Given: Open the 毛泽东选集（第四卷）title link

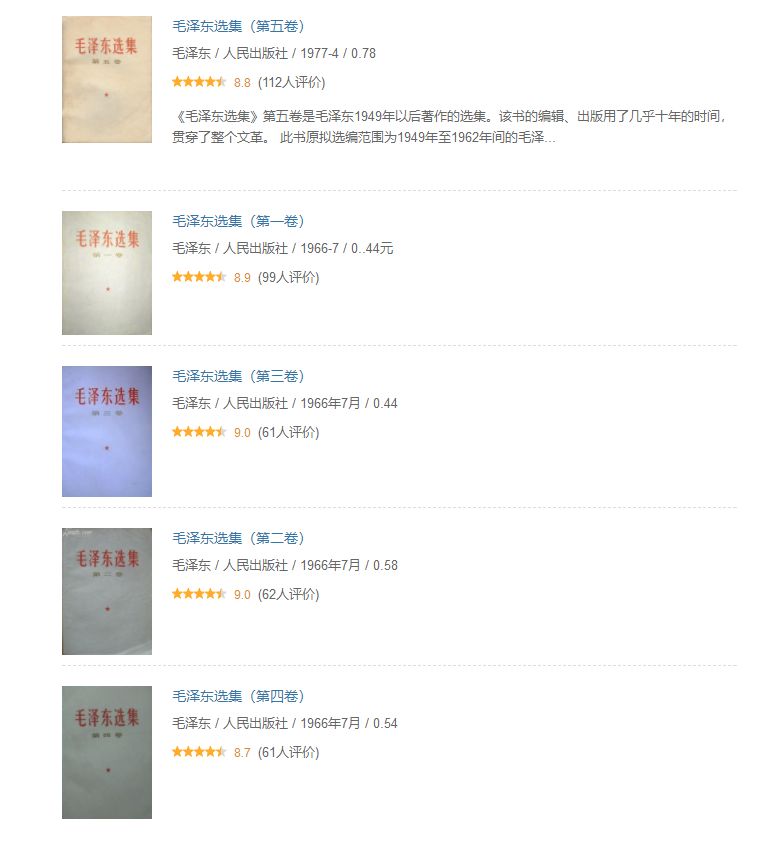Looking at the screenshot, I should click(x=238, y=696).
